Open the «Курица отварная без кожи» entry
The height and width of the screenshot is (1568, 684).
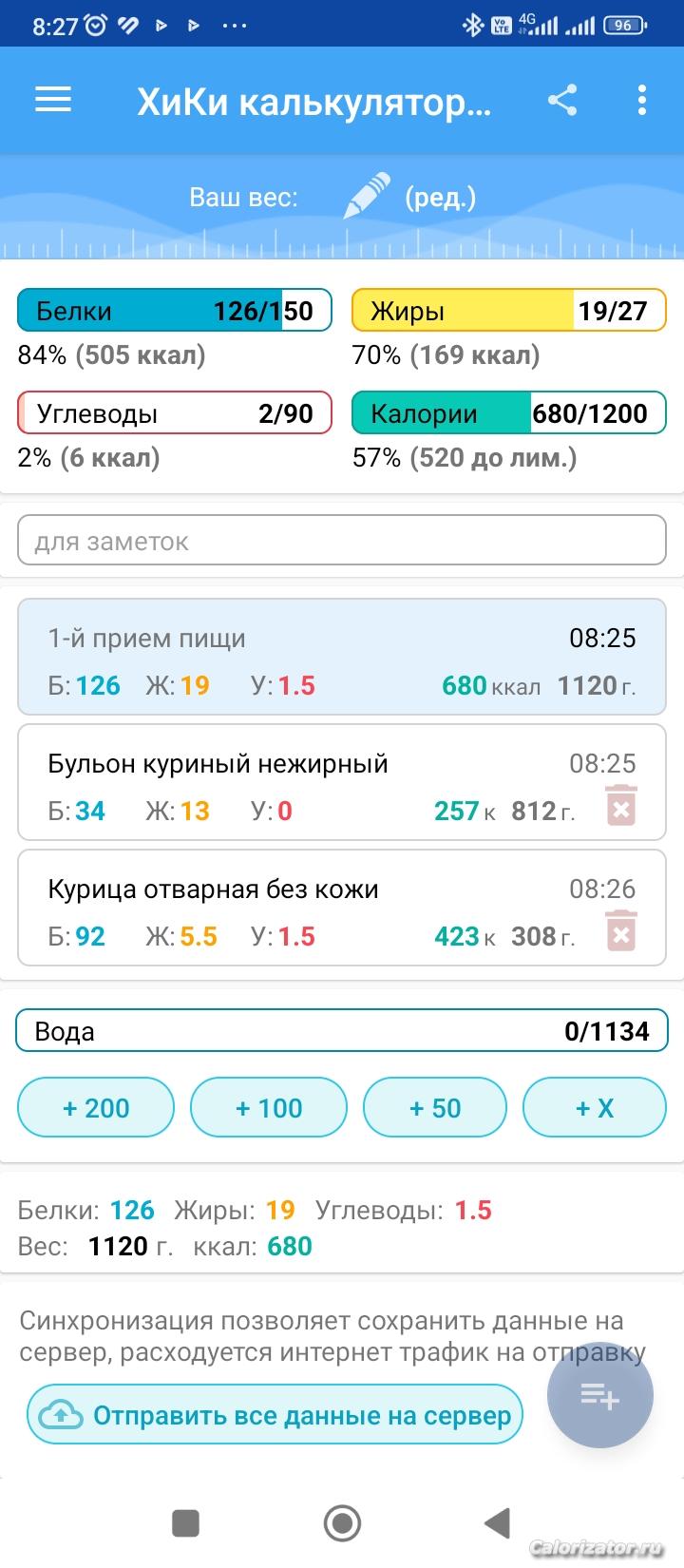coord(285,908)
